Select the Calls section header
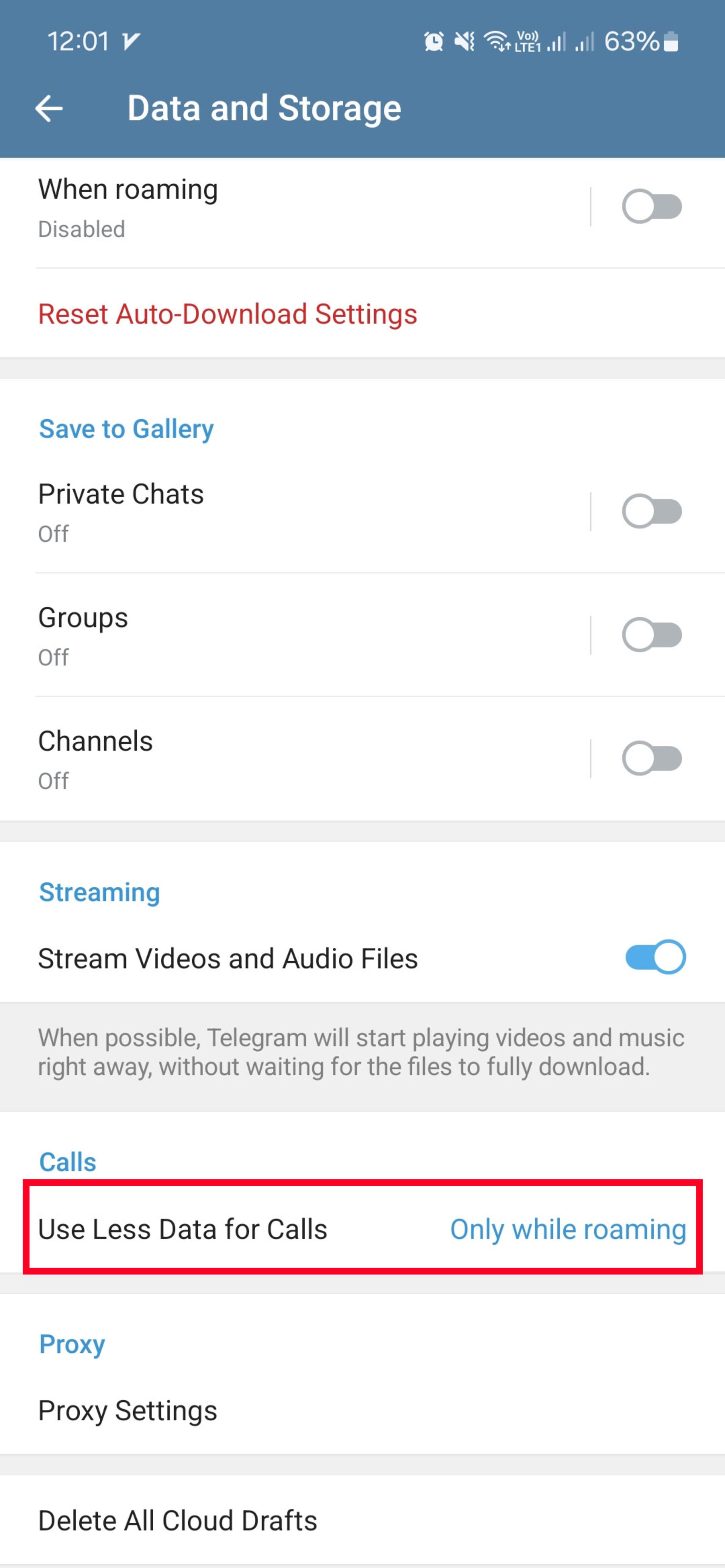Viewport: 725px width, 1568px height. [x=68, y=1162]
